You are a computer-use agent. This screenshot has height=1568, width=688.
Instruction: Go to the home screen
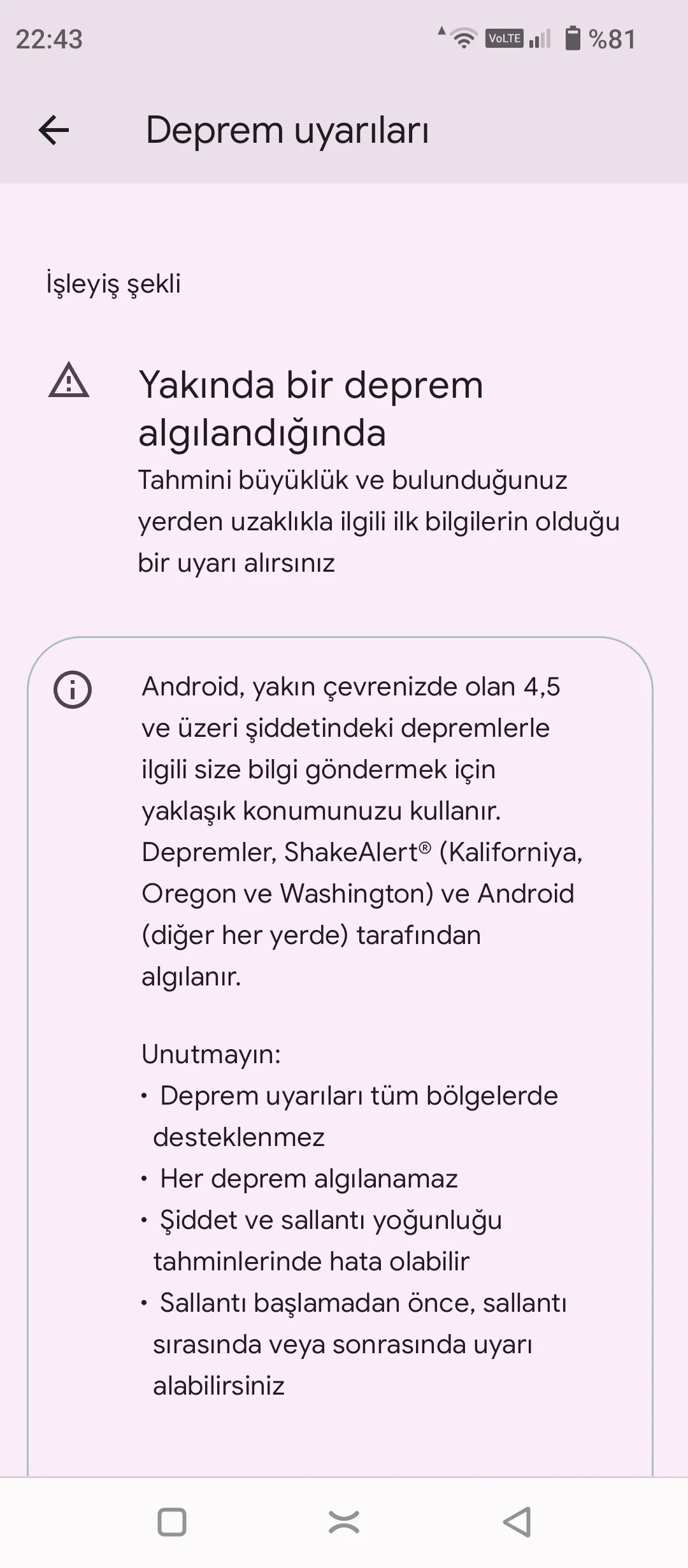(344, 1522)
